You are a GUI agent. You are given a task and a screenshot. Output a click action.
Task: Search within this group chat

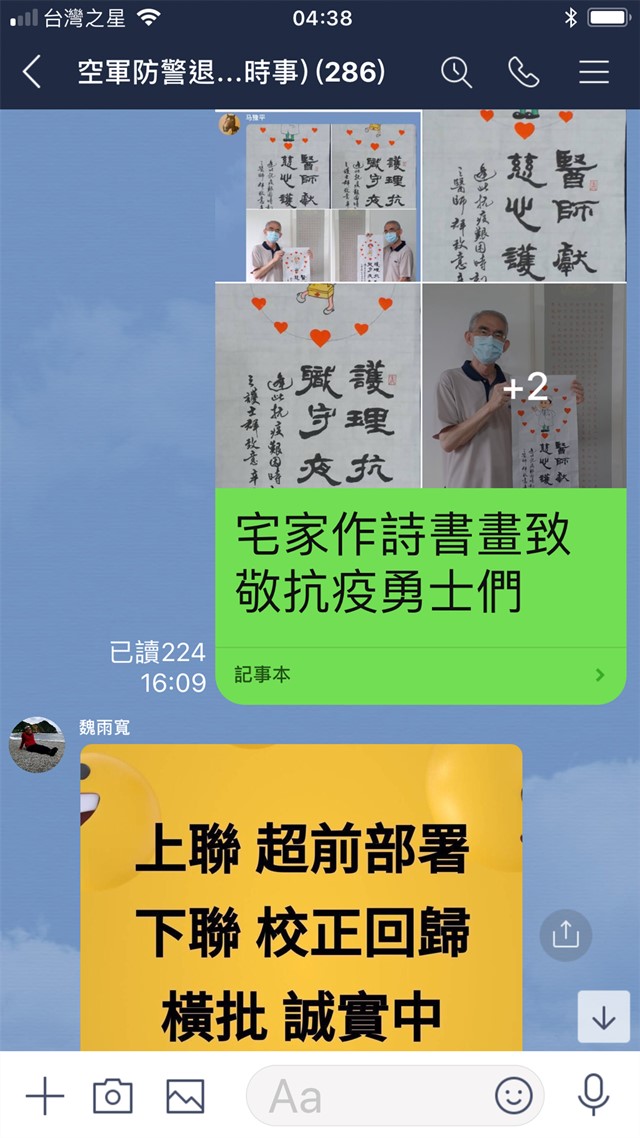pyautogui.click(x=456, y=72)
